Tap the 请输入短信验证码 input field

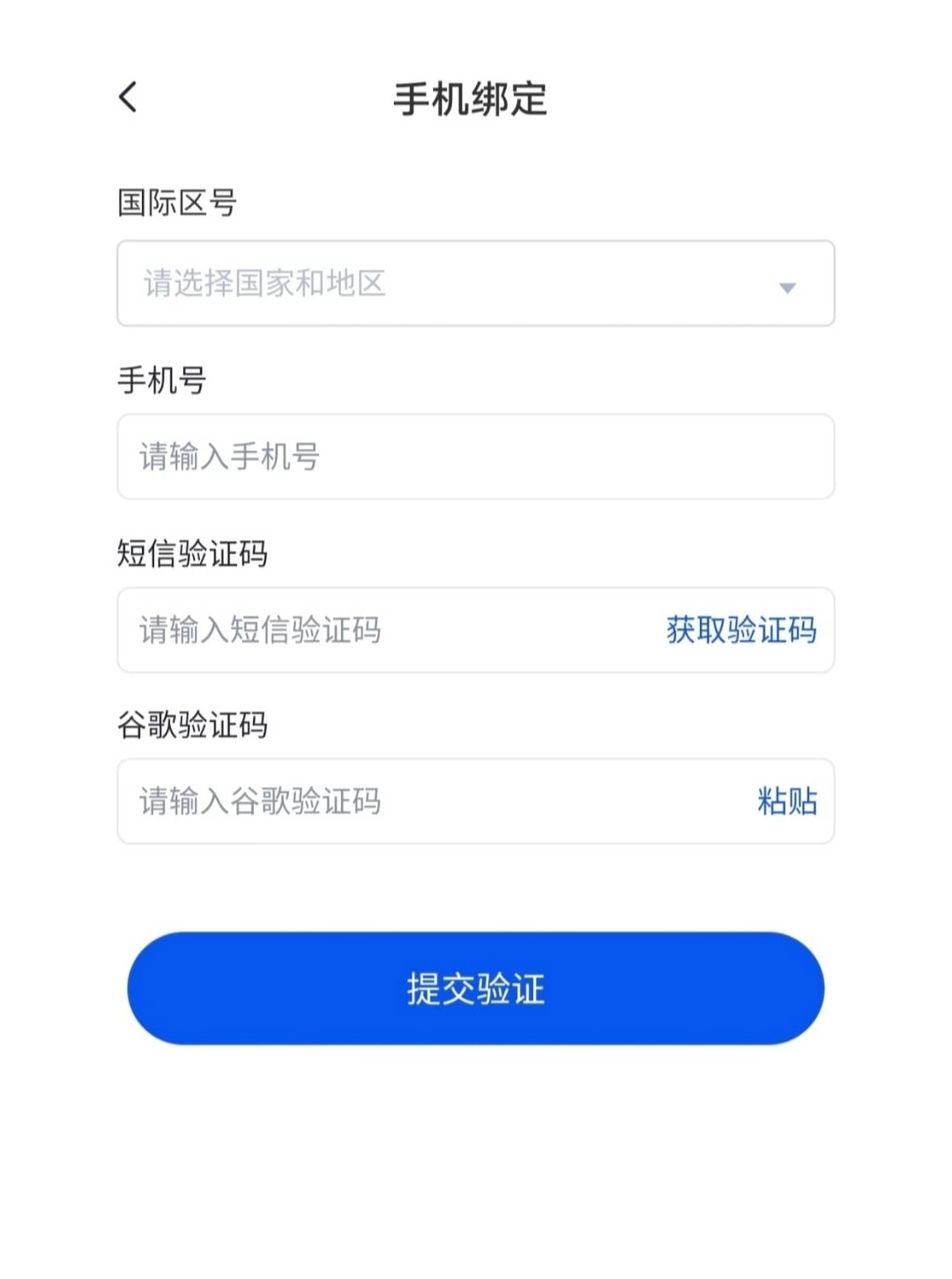coord(388,630)
